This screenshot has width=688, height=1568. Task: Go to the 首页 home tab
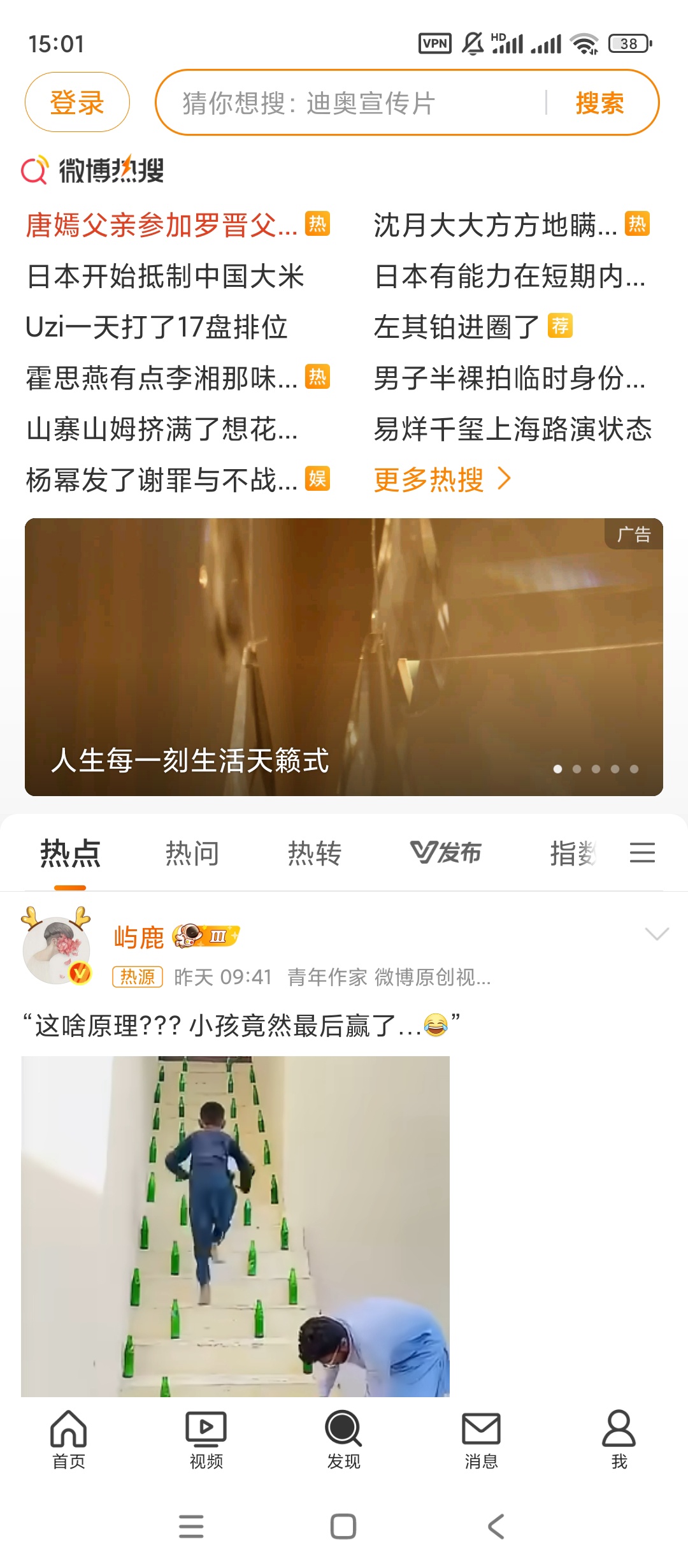pyautogui.click(x=69, y=1440)
